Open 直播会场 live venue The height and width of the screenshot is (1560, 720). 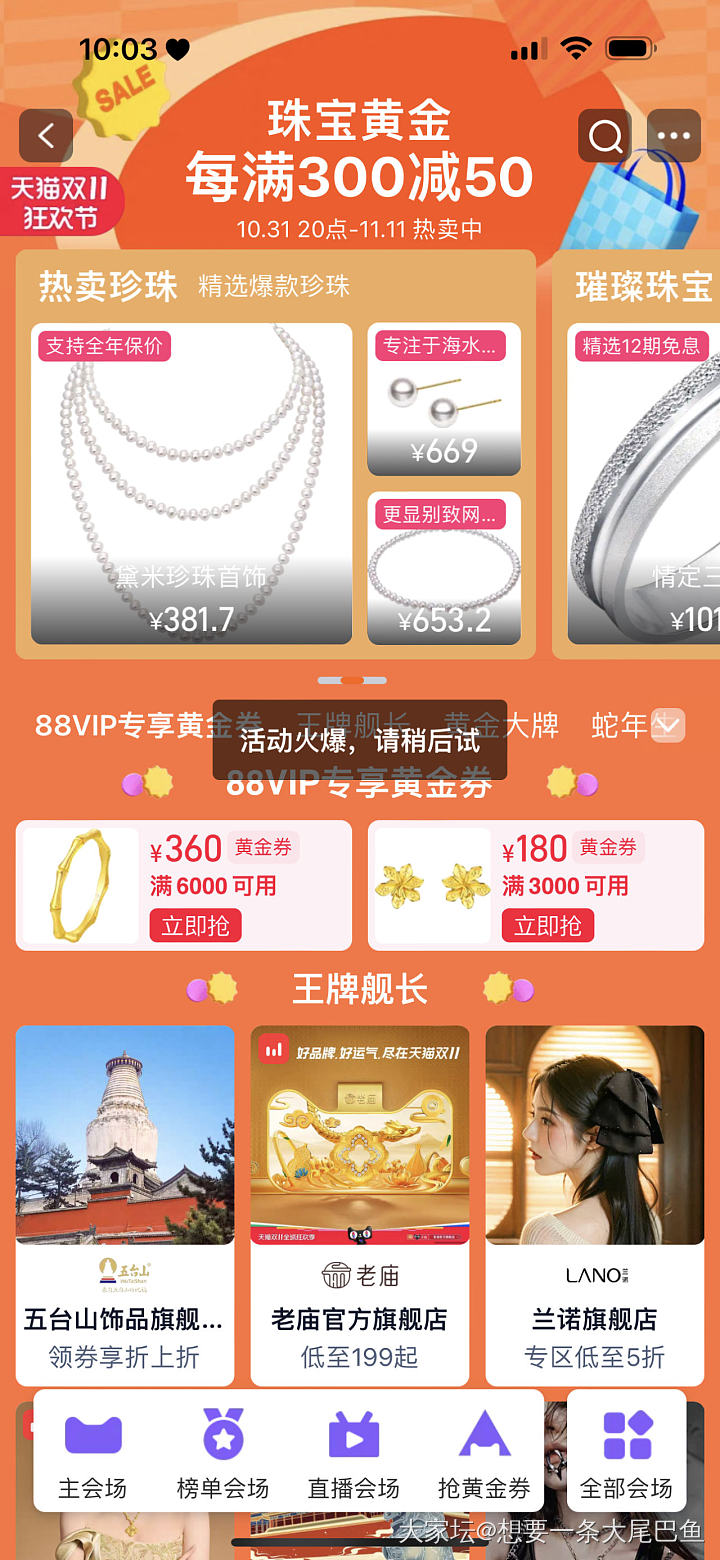[x=353, y=1451]
